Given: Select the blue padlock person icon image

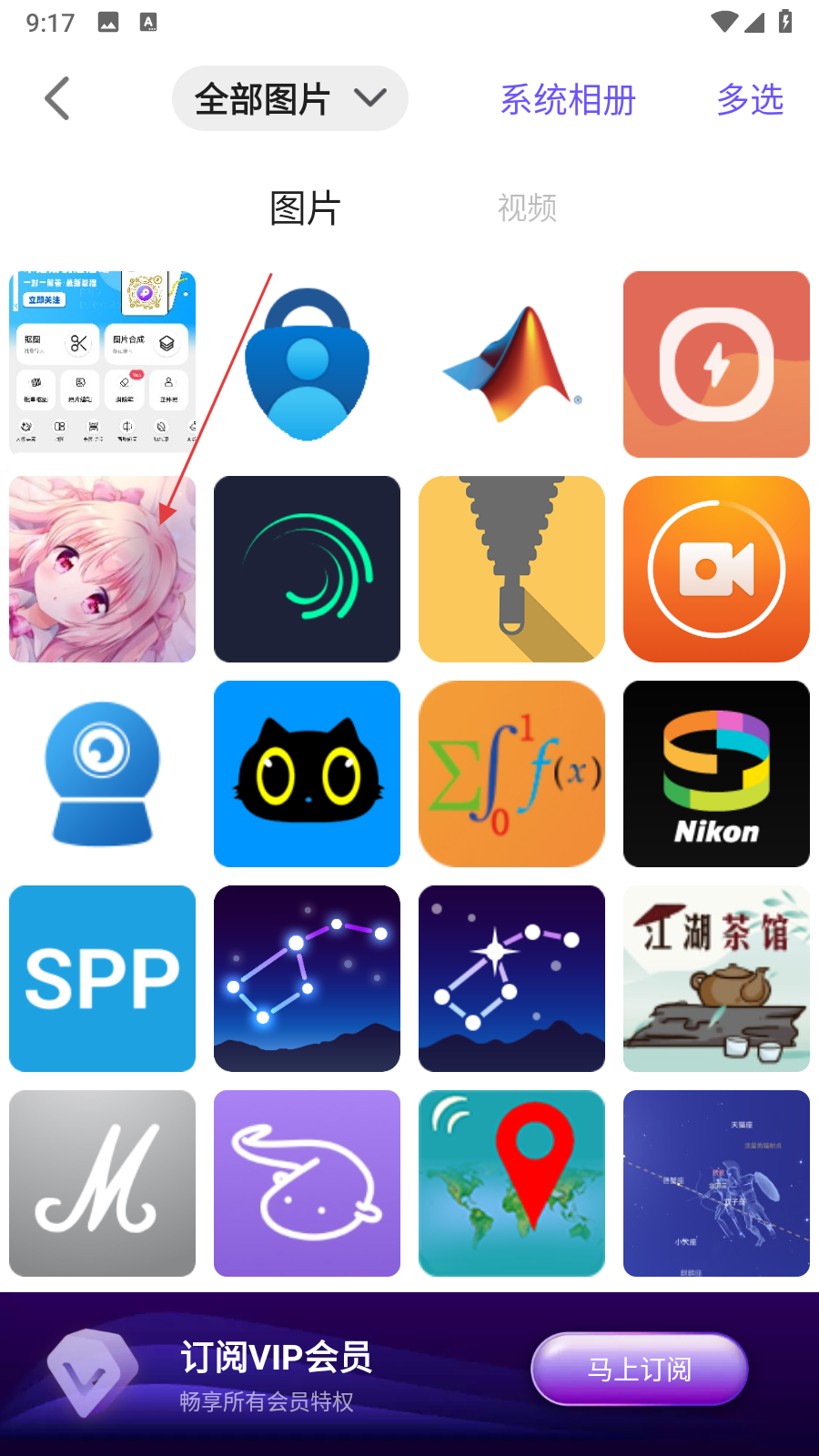Looking at the screenshot, I should pos(307,364).
